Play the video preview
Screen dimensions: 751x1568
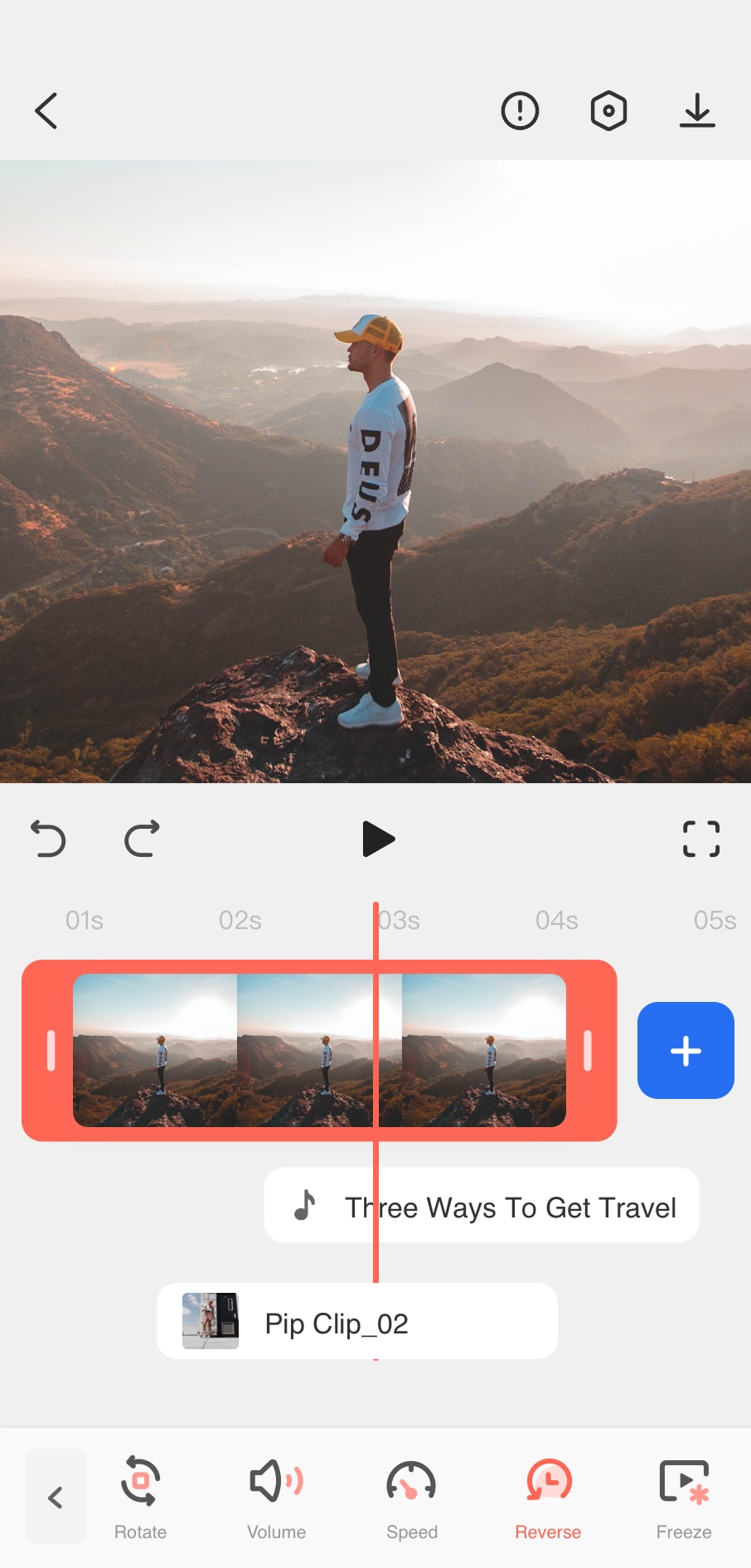(x=378, y=839)
